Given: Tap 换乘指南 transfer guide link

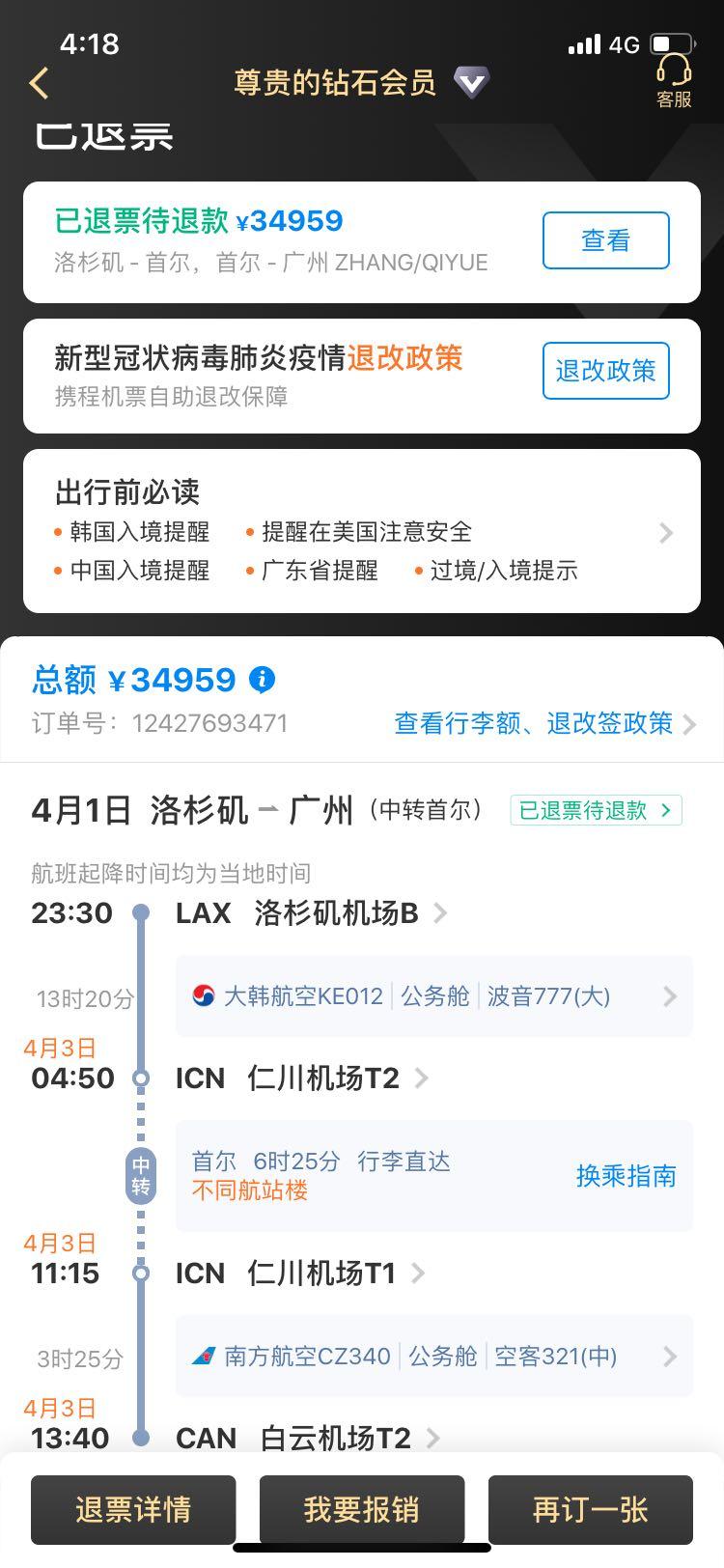Looking at the screenshot, I should [x=627, y=1177].
